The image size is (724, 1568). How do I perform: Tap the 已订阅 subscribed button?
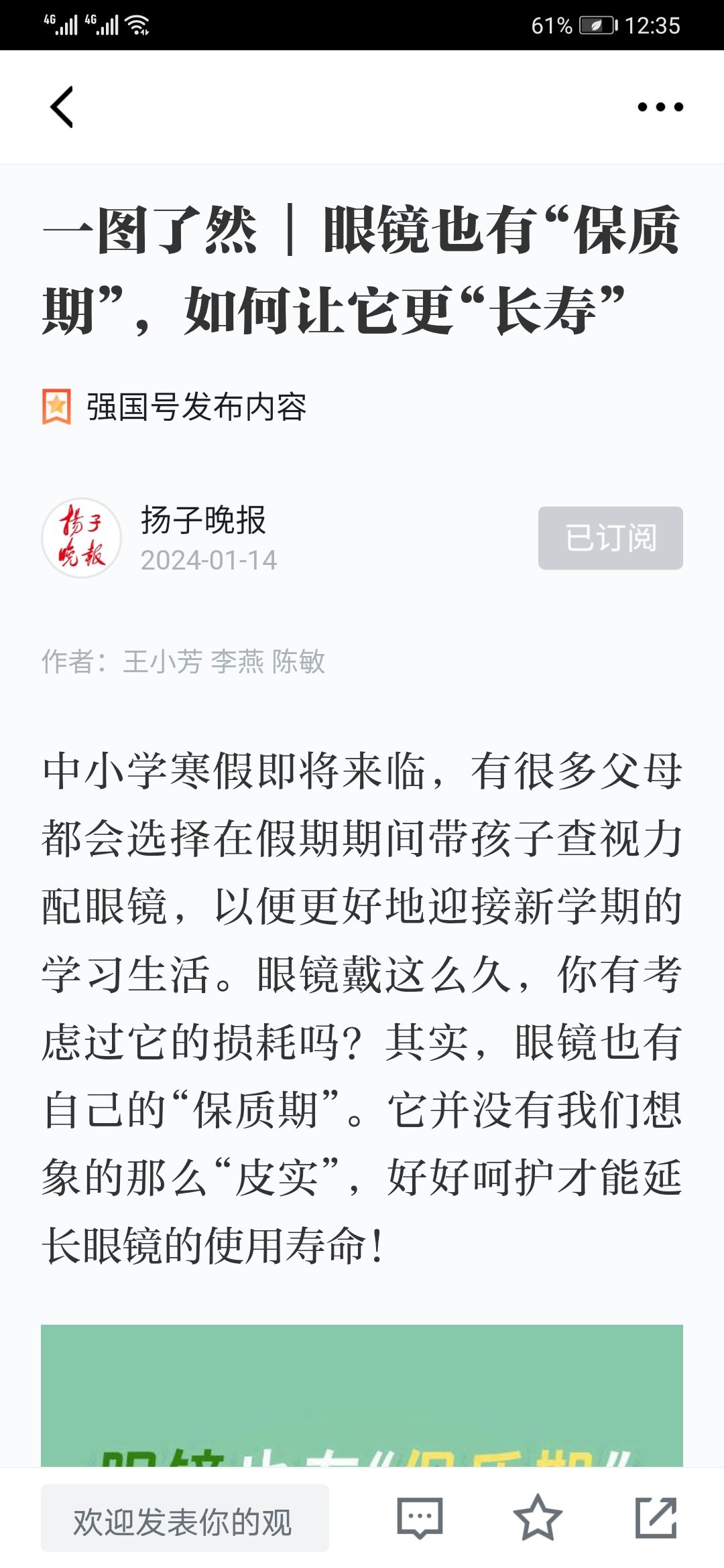611,538
